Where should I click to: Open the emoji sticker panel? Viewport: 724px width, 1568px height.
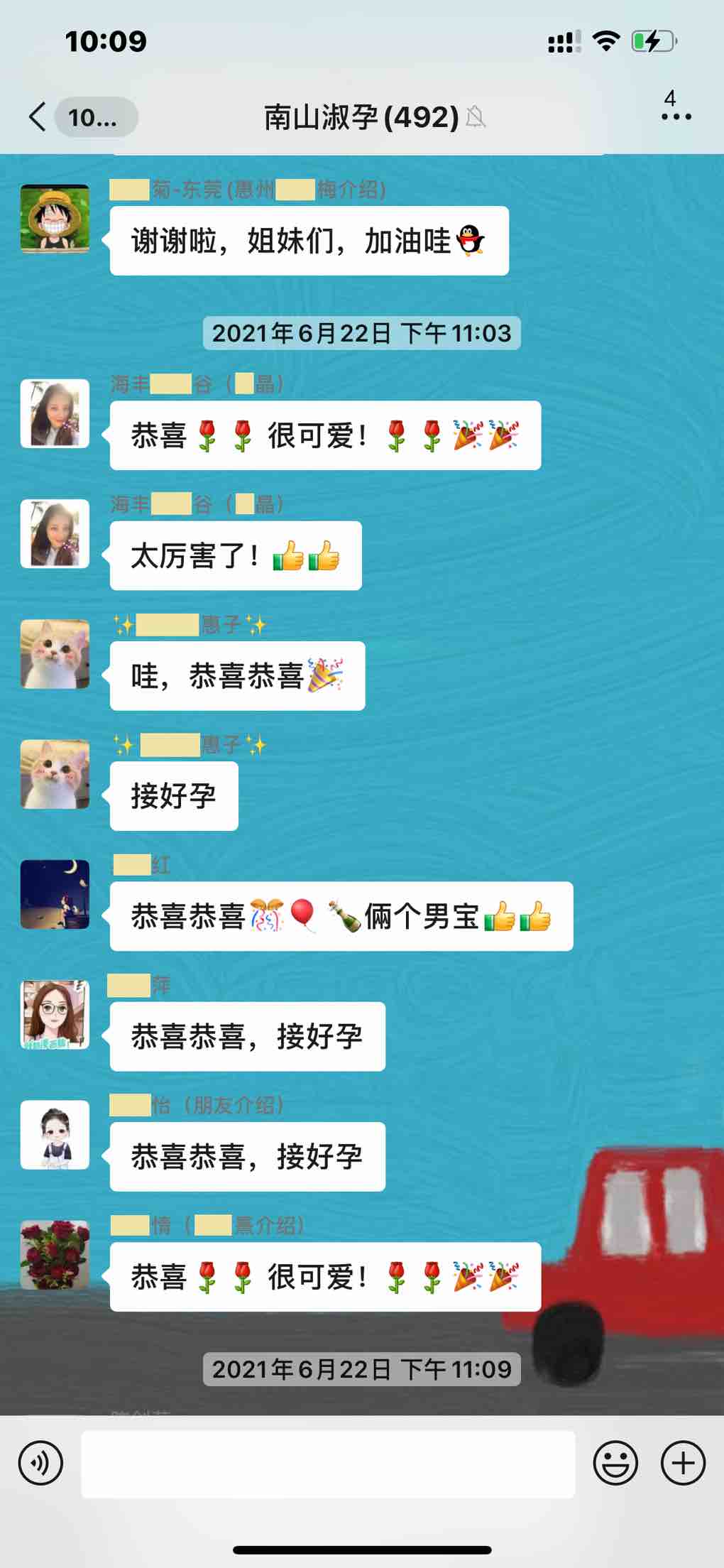pyautogui.click(x=615, y=1464)
